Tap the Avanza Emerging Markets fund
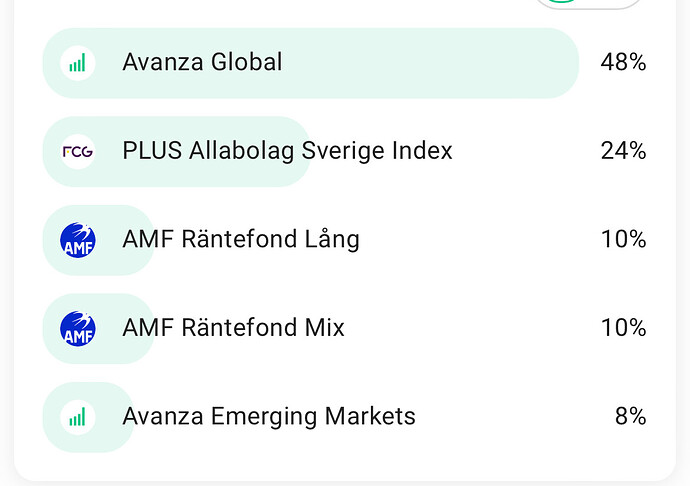Screen dimensions: 690x486 click(x=268, y=416)
